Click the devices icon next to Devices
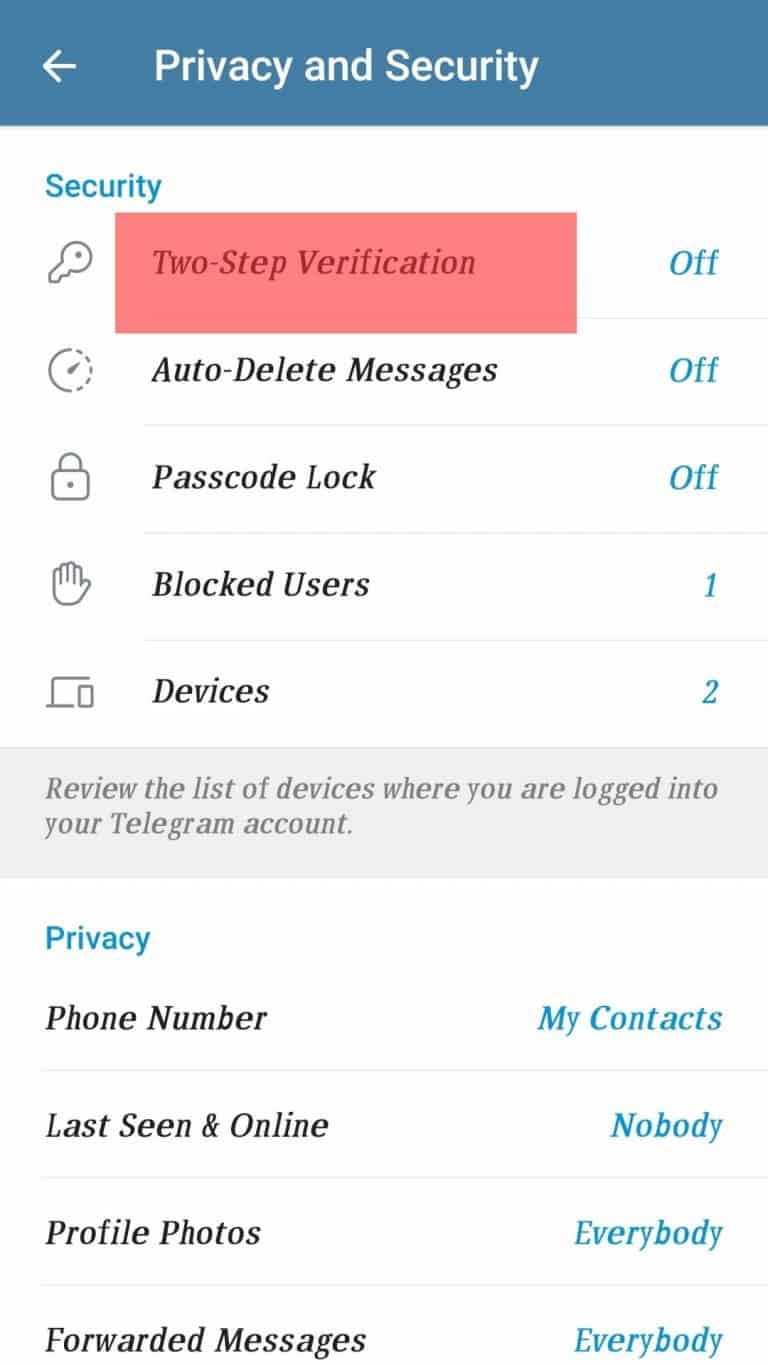Image resolution: width=768 pixels, height=1365 pixels. coord(68,691)
